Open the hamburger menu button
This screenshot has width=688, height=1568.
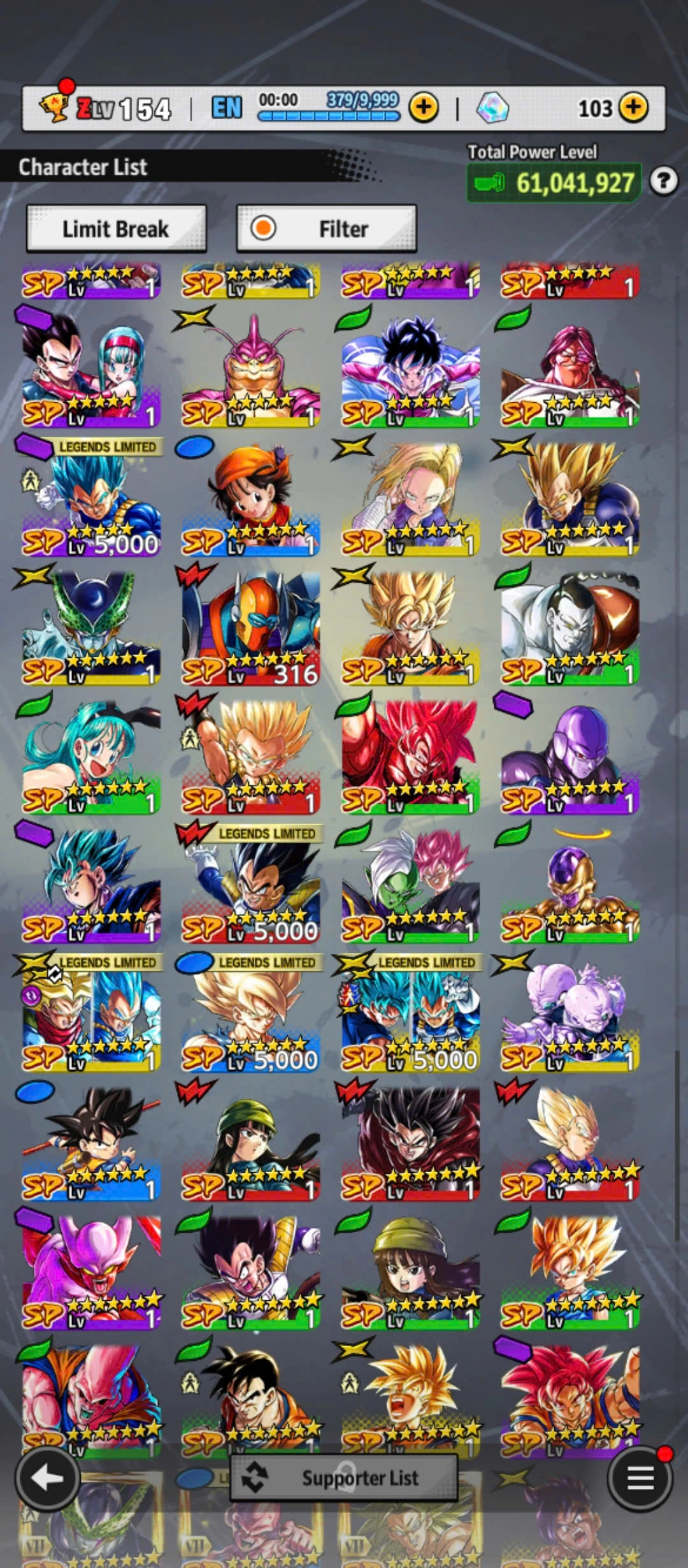pyautogui.click(x=640, y=1478)
